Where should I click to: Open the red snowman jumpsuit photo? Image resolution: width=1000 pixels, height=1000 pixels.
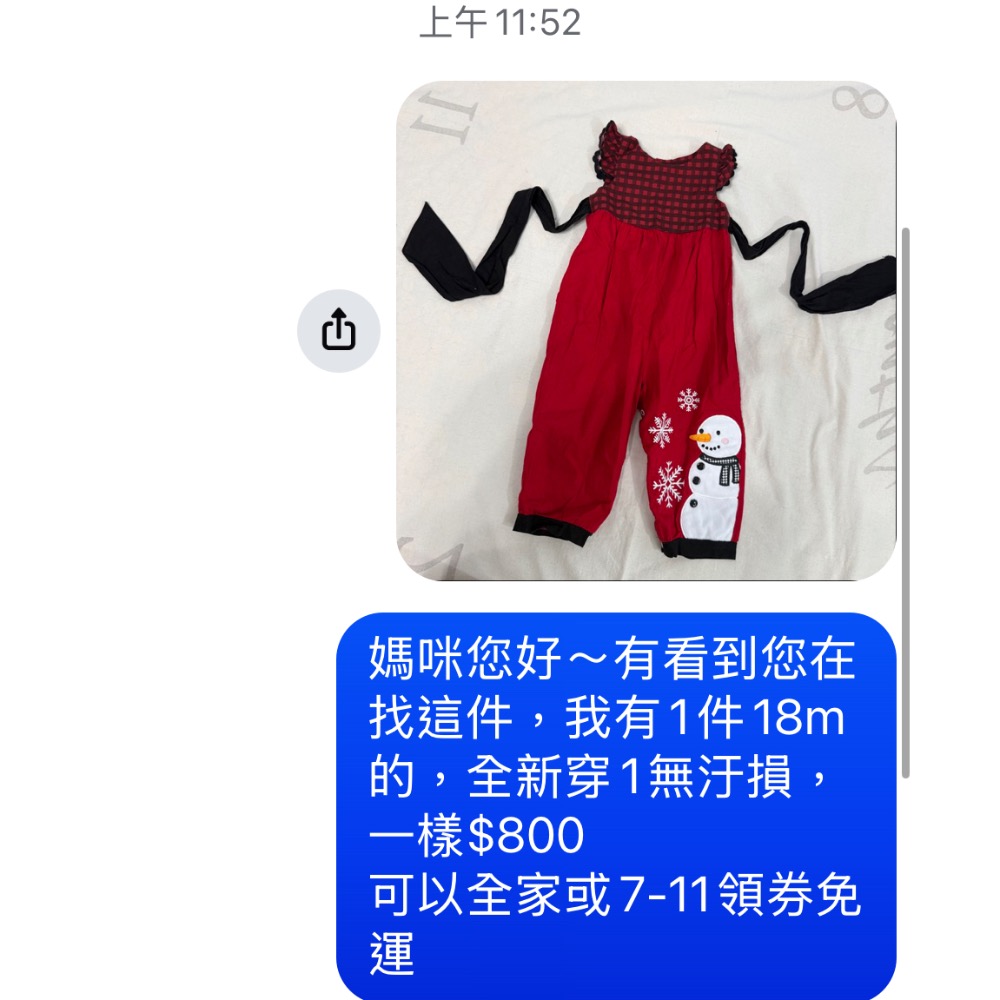coord(645,331)
